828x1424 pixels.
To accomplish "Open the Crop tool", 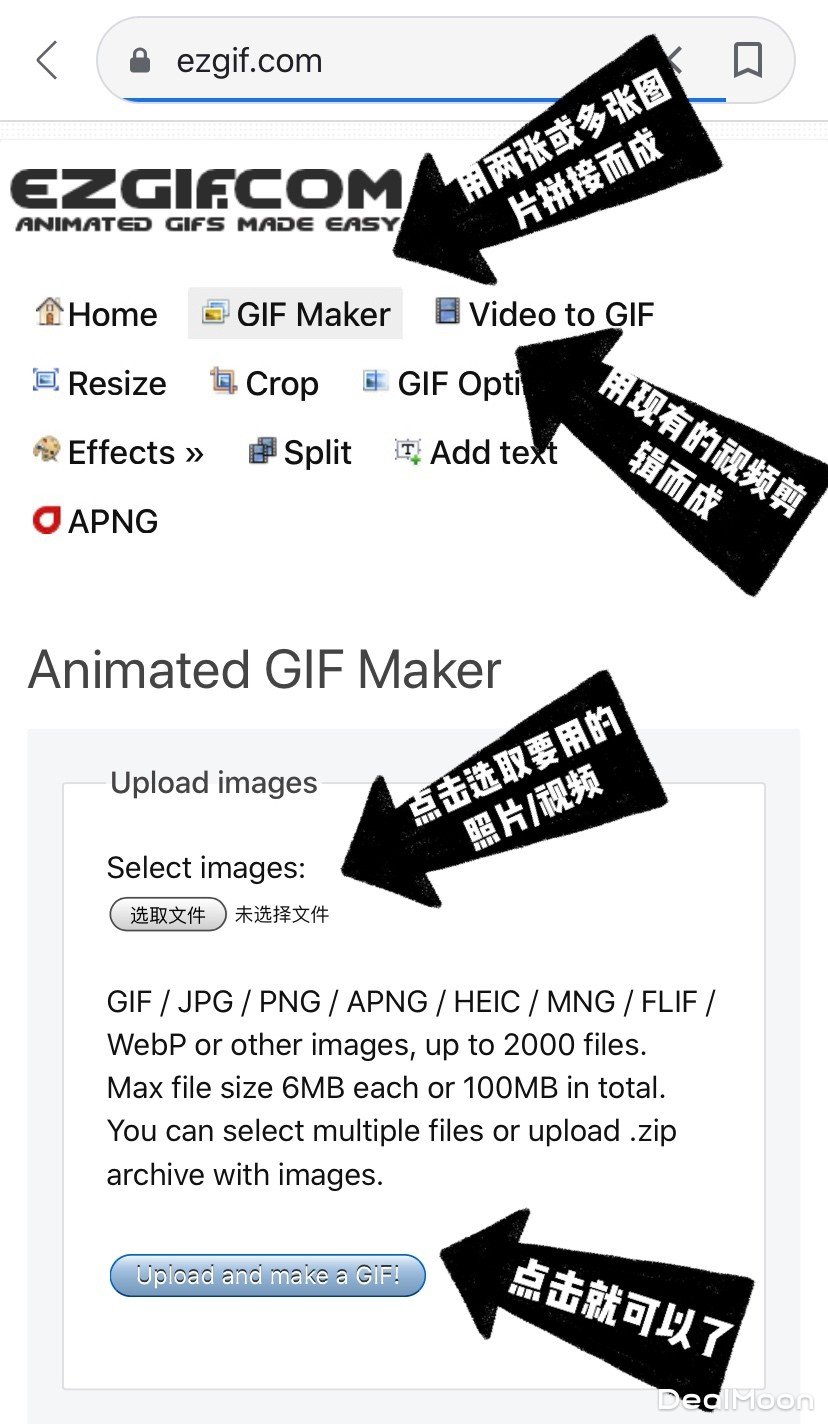I will point(265,383).
